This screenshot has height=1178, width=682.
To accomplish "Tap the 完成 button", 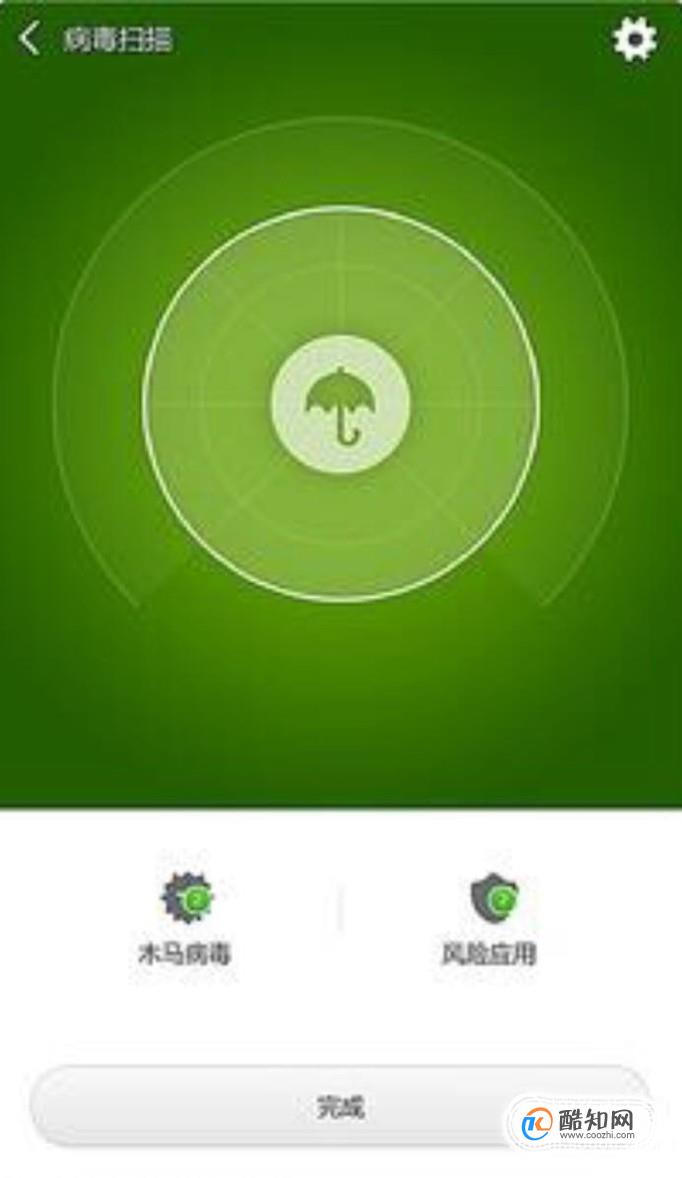I will [340, 1106].
